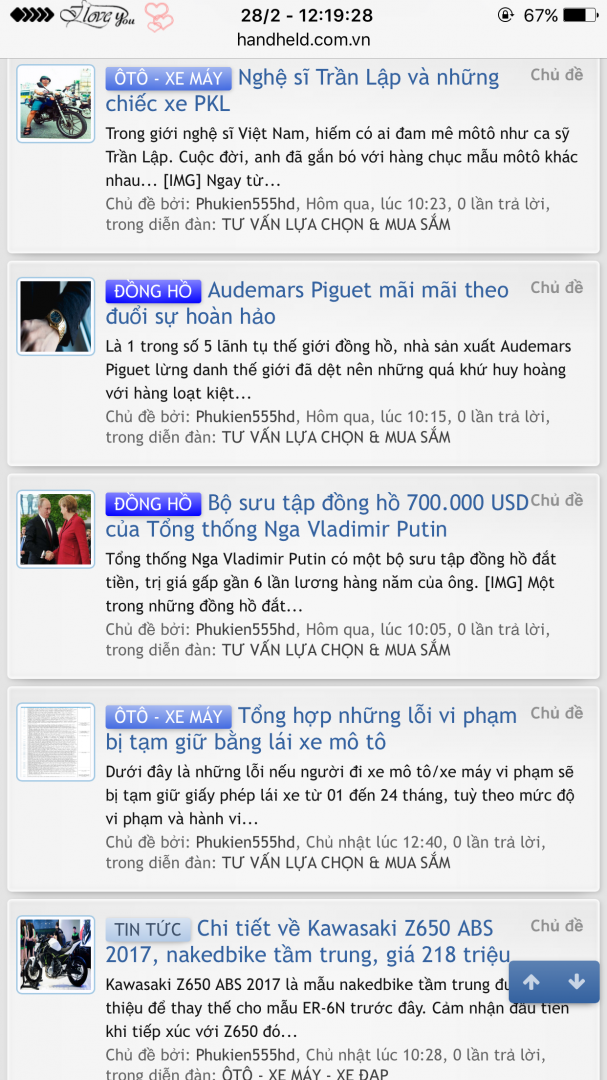Viewport: 607px width, 1080px height.
Task: Filter by ĐỒNG HỒ tag on Audemars Piguet thread
Action: (x=153, y=291)
